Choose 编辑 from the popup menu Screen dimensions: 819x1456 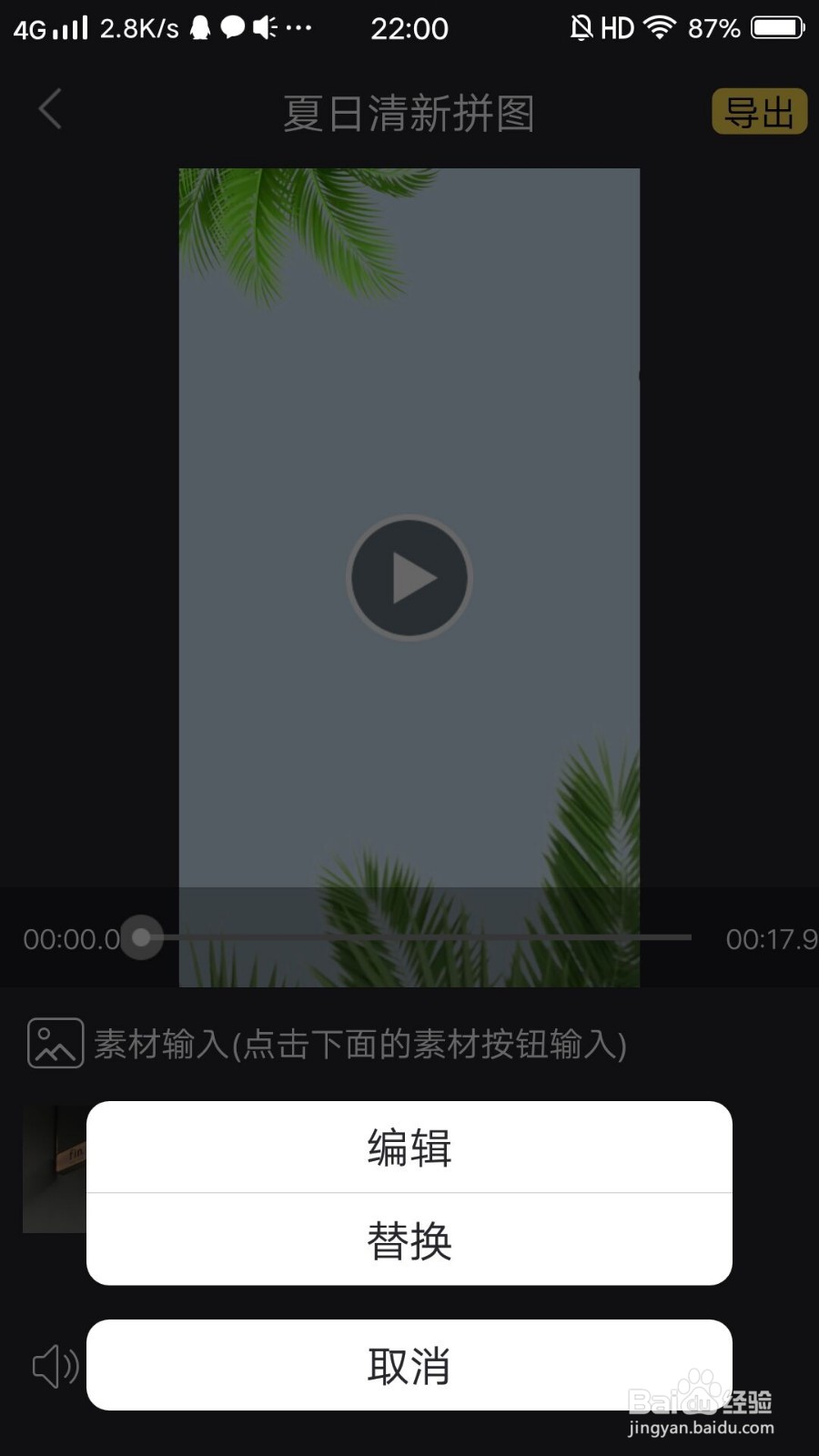click(x=409, y=1148)
